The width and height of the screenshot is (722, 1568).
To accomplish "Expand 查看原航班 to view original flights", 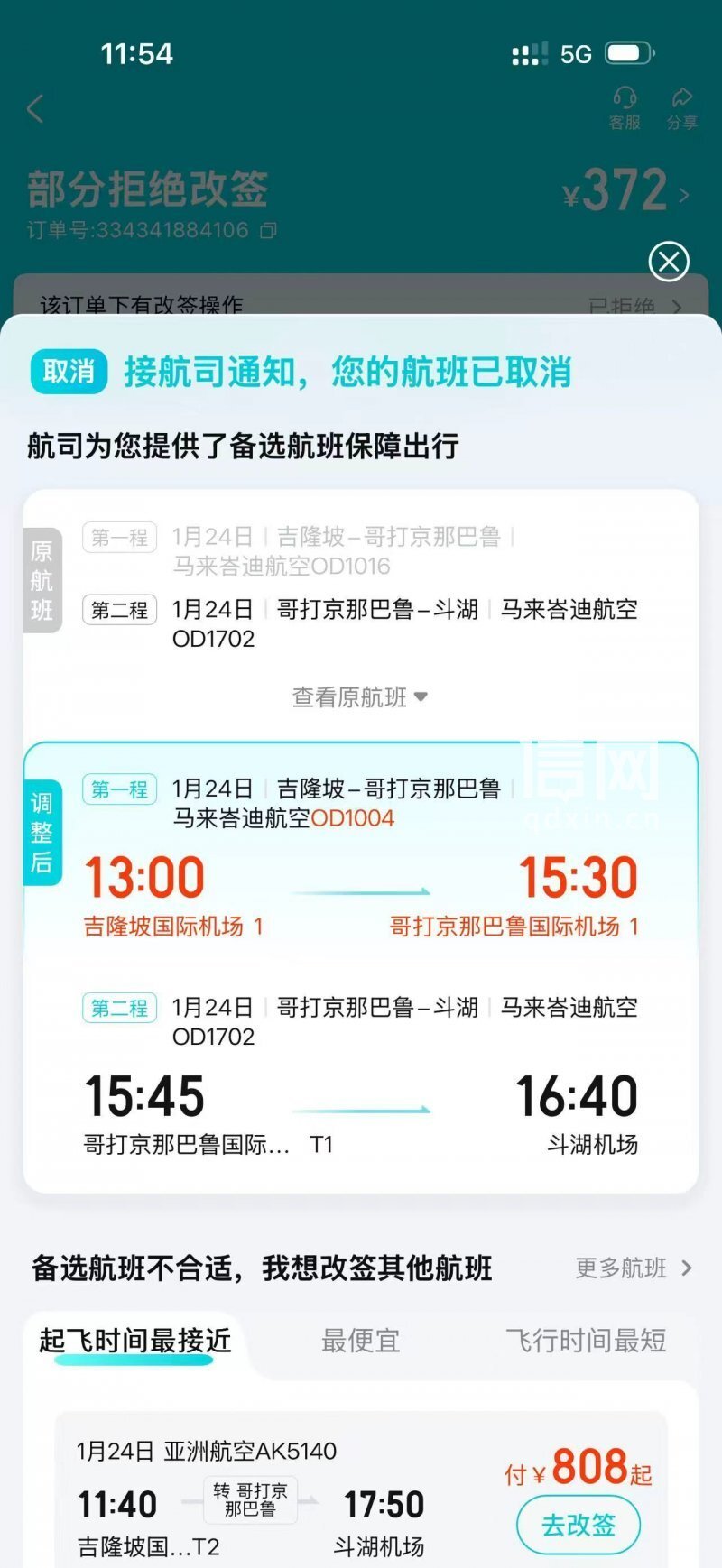I will pos(356,696).
